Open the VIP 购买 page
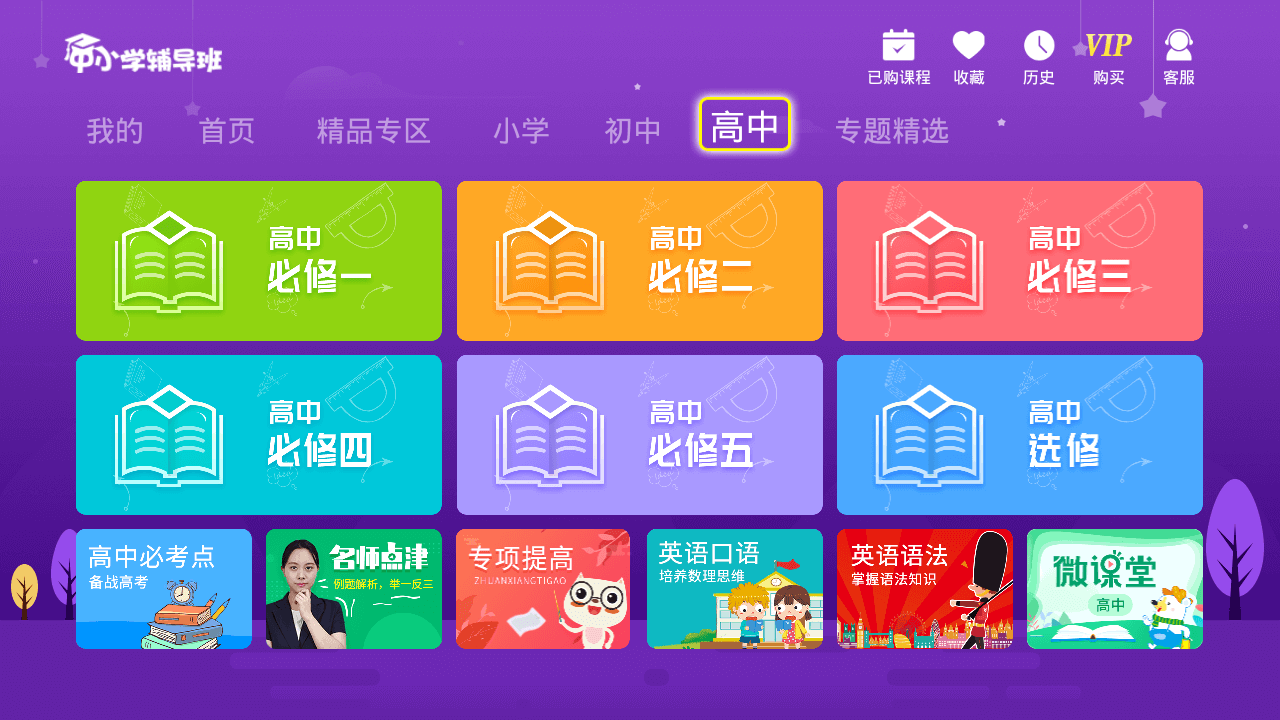 tap(1108, 57)
